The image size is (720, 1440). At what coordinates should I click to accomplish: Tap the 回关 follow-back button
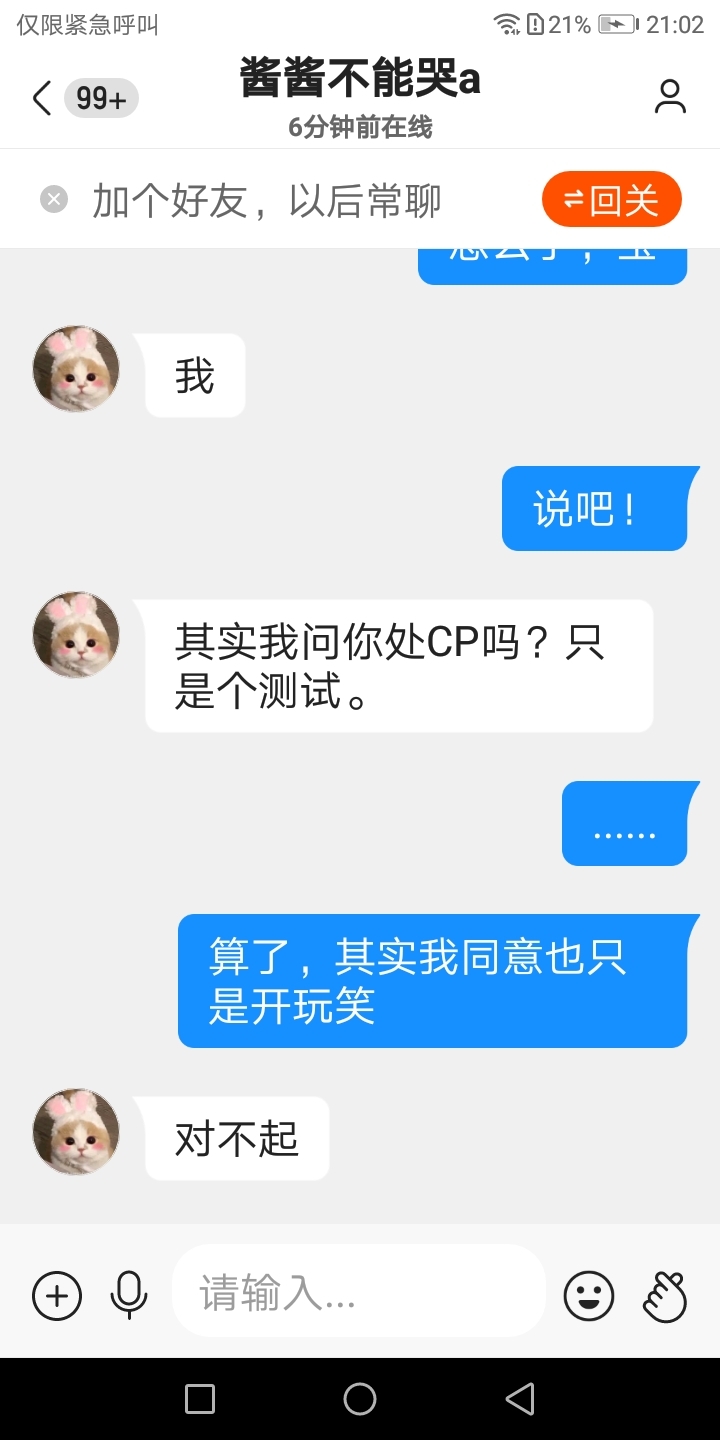612,200
